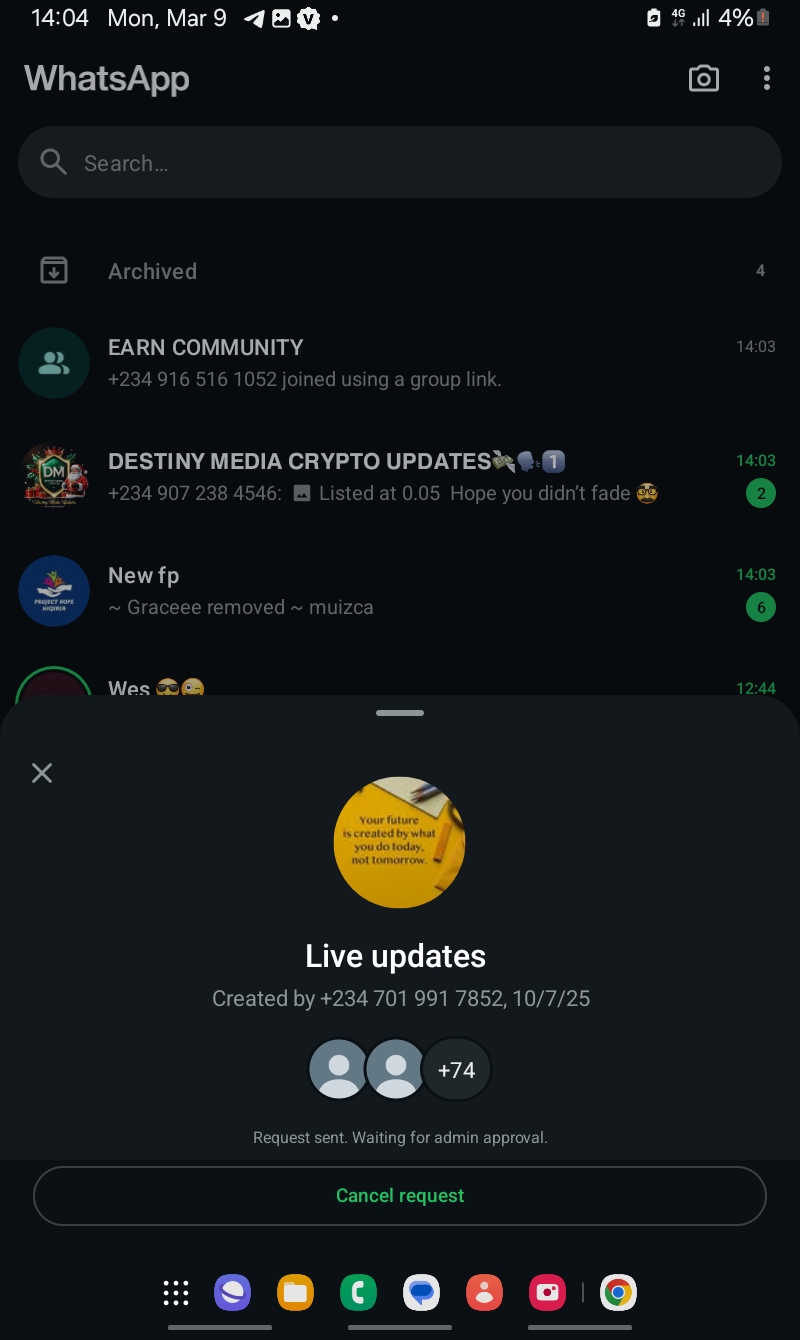Open DESTINY MEDIA CRYPTO UPDATES chat
Image resolution: width=800 pixels, height=1340 pixels.
[x=400, y=477]
